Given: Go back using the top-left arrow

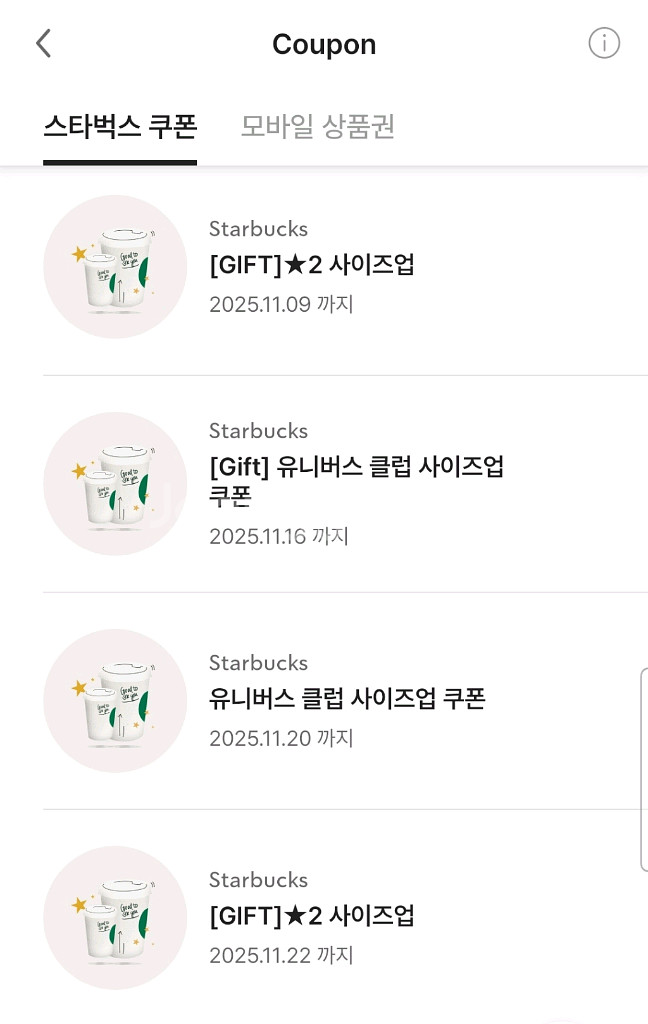Looking at the screenshot, I should click(43, 44).
